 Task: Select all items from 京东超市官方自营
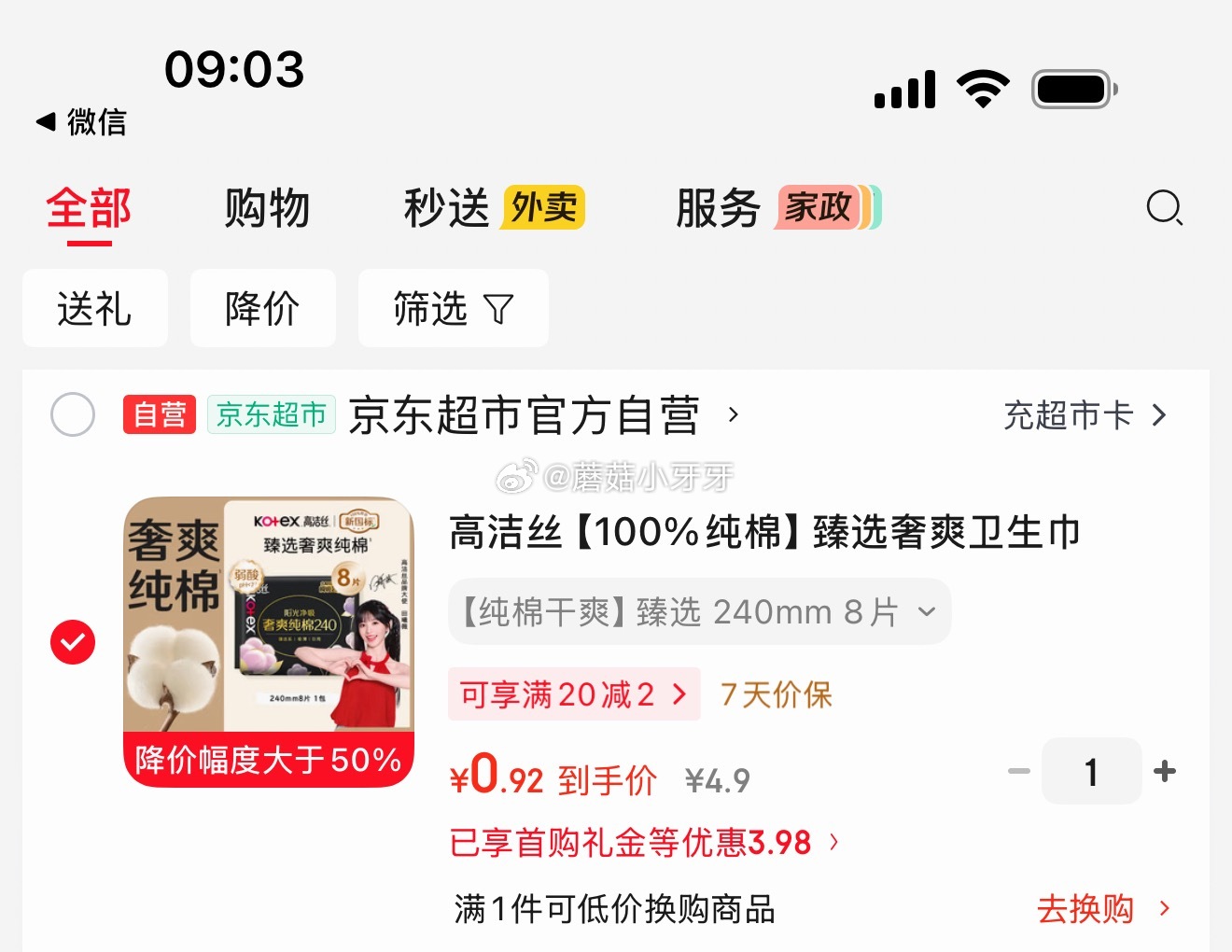73,414
